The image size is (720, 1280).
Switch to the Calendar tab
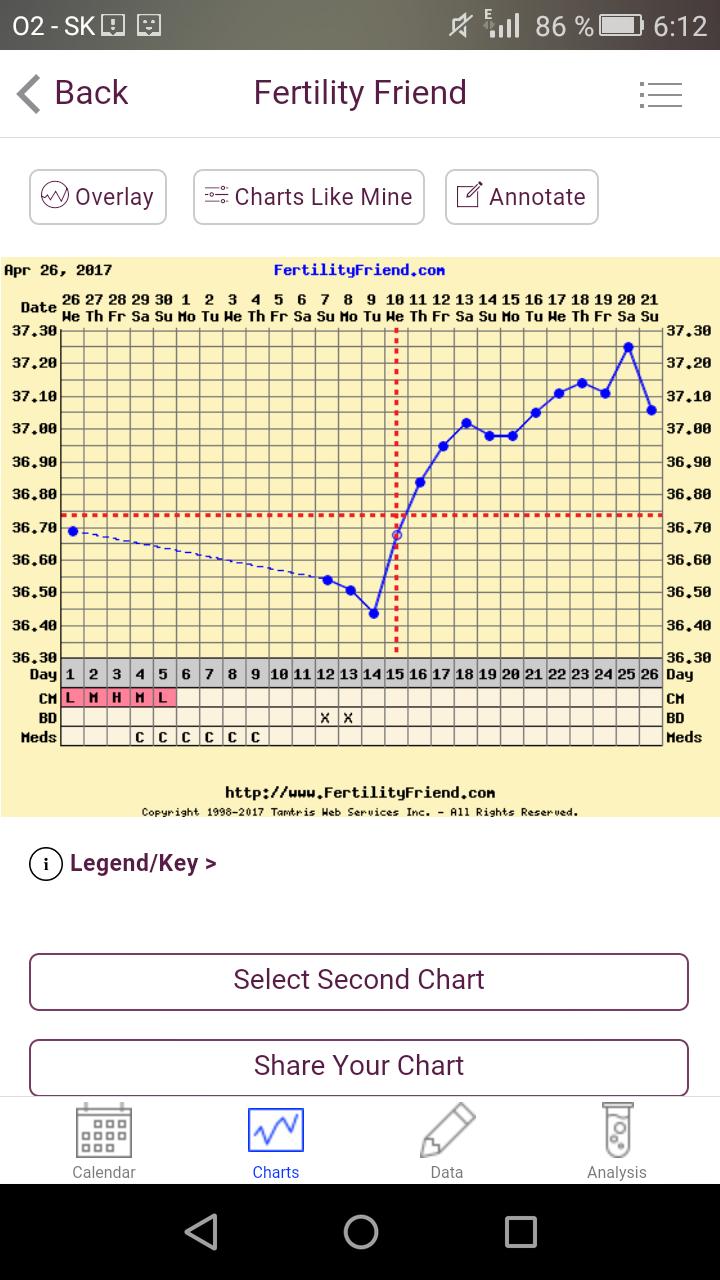tap(104, 1142)
